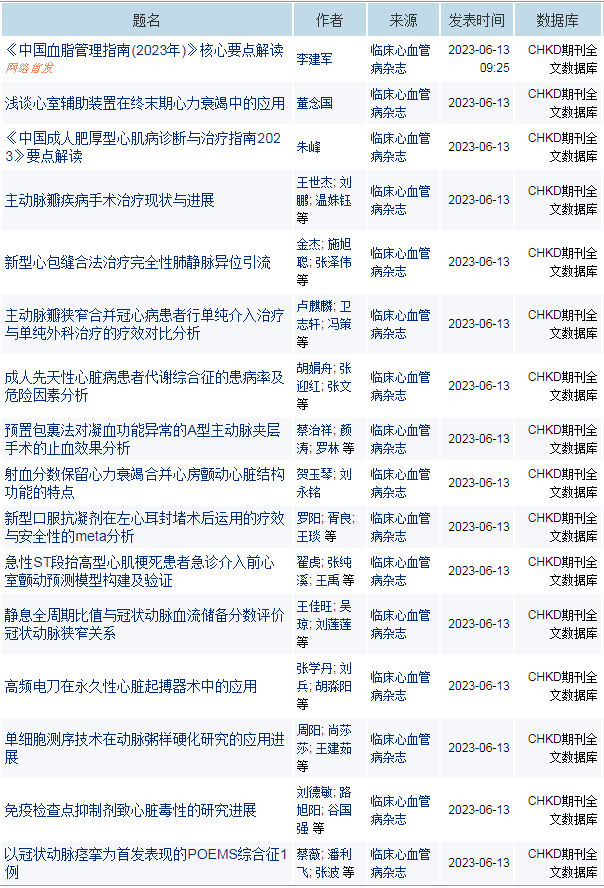Open 浅谈心室辅助装置在终末期心力衰竭中的应用

[x=144, y=103]
